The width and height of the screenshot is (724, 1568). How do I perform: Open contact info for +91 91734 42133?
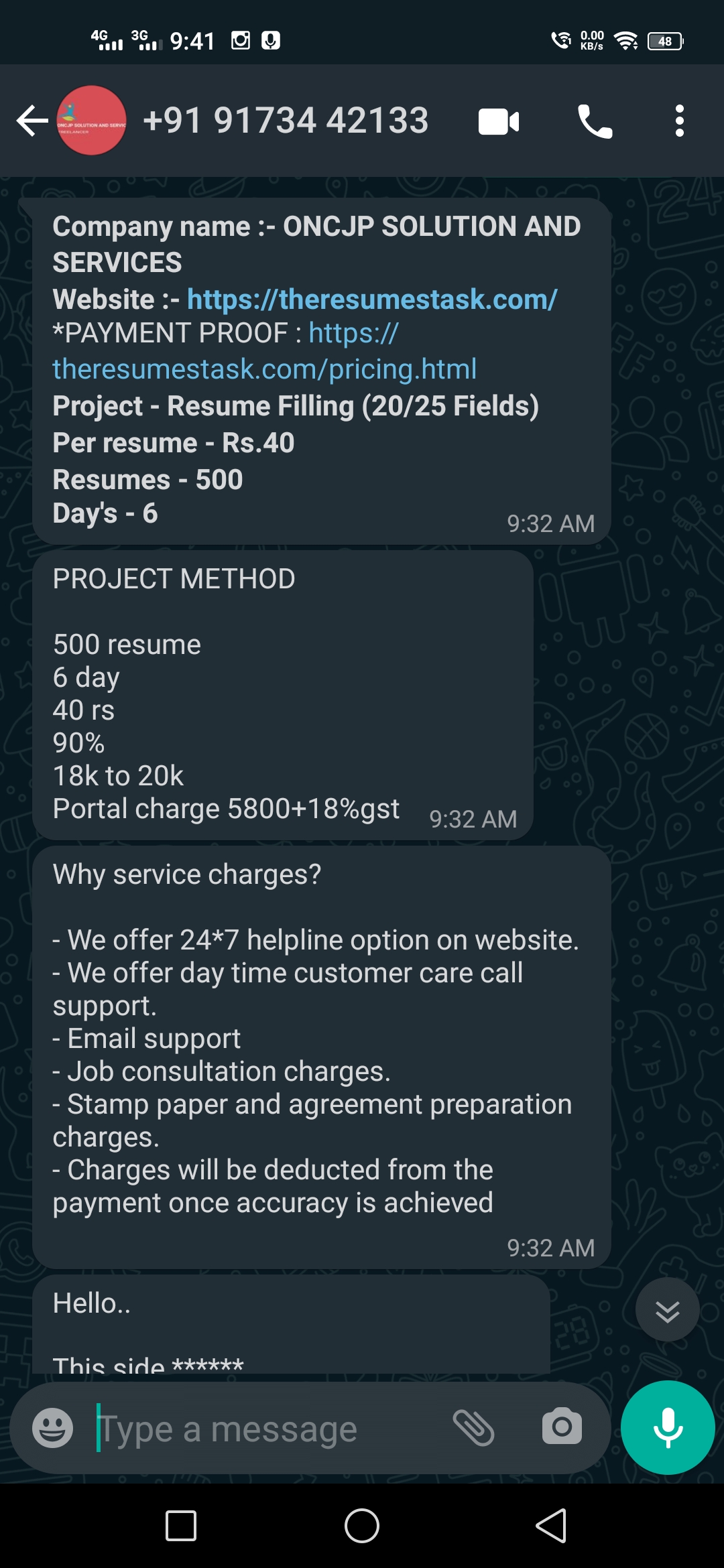285,121
